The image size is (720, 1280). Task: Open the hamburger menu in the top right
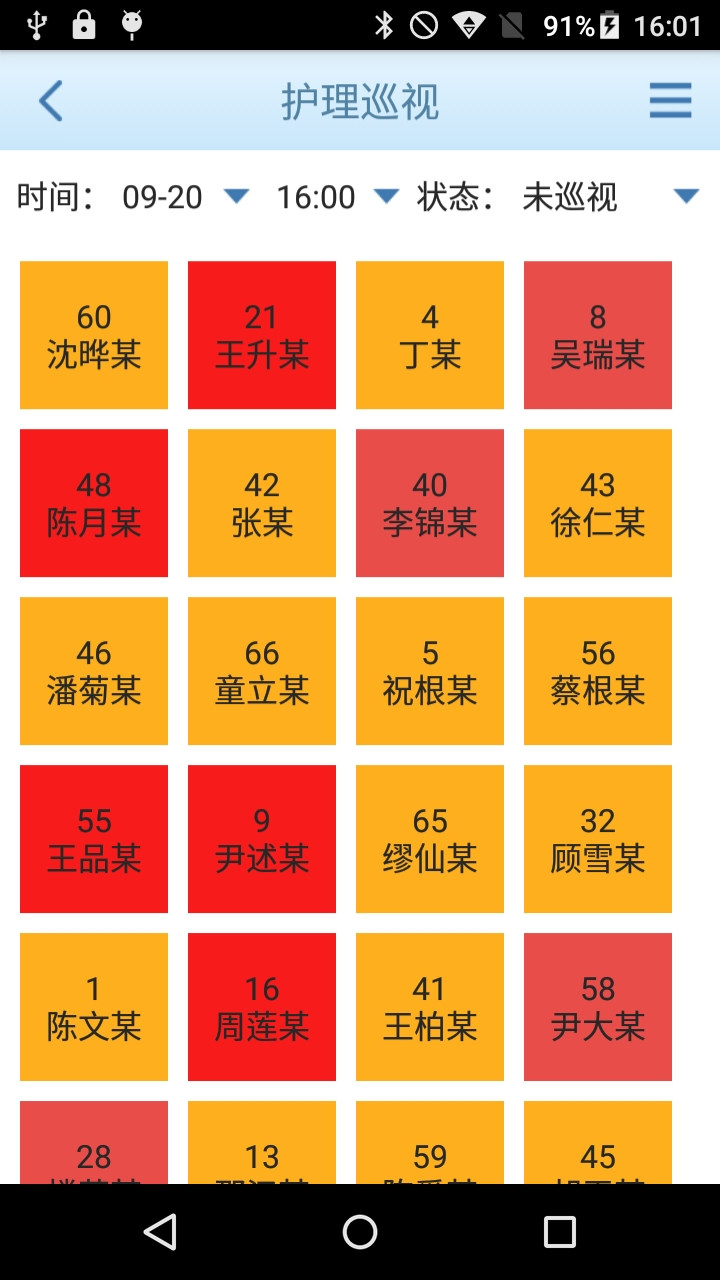(670, 100)
